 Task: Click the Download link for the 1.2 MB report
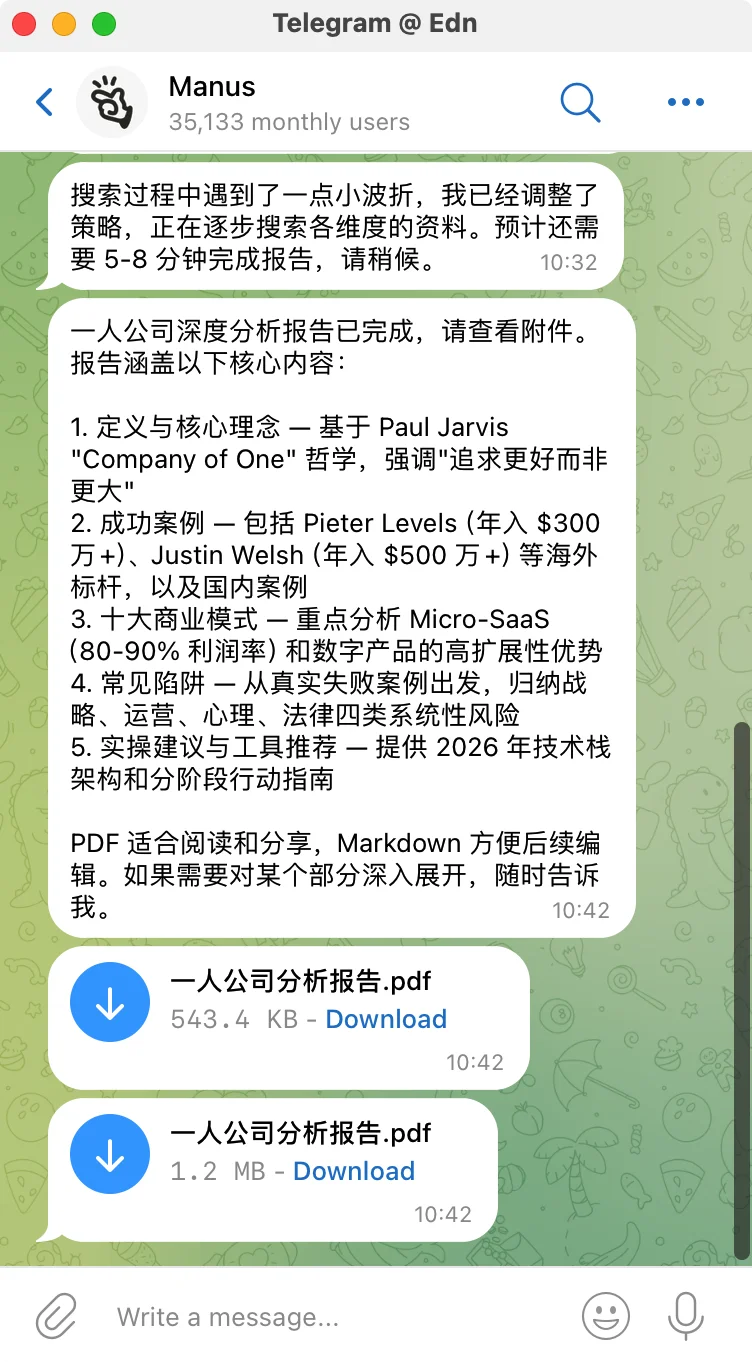click(354, 1171)
